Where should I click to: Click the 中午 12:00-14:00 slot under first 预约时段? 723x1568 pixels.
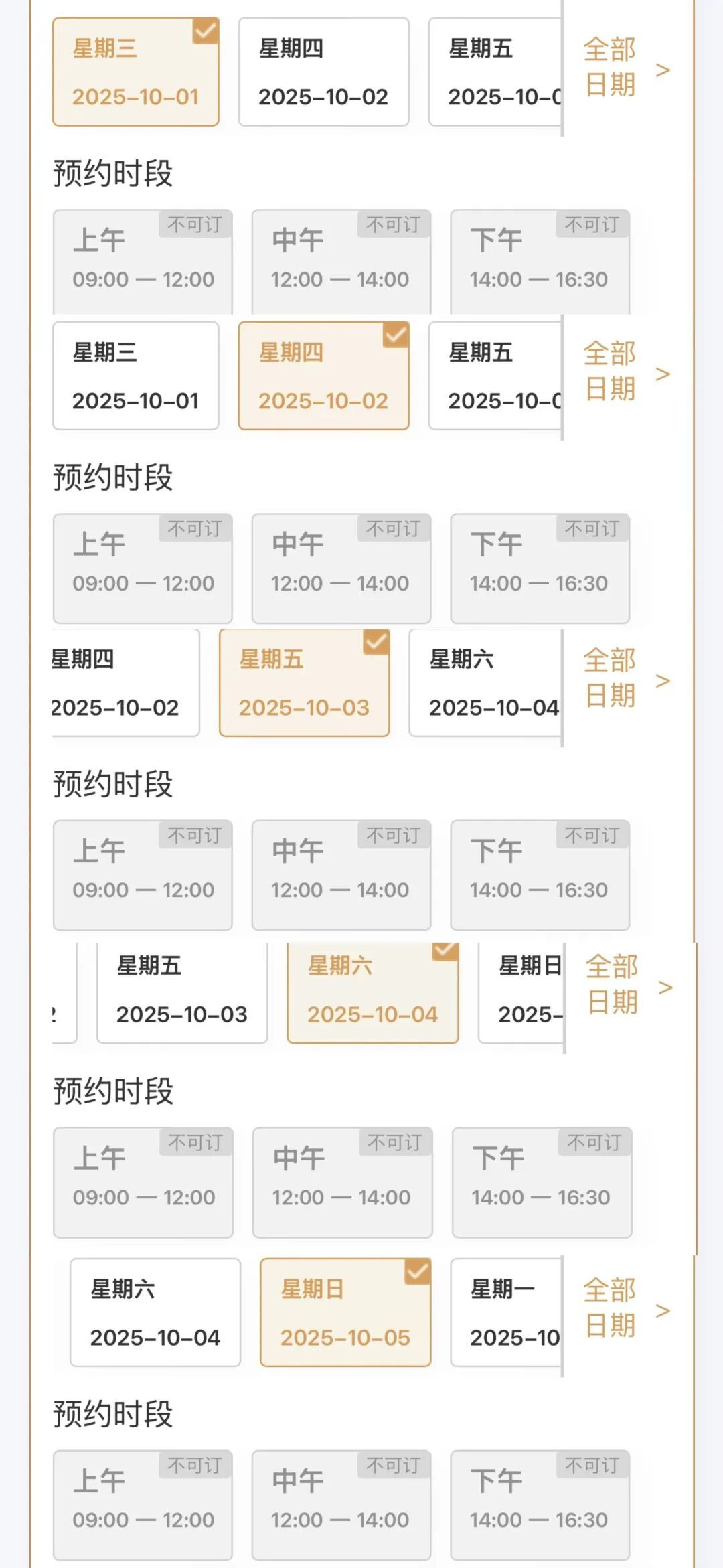(341, 261)
